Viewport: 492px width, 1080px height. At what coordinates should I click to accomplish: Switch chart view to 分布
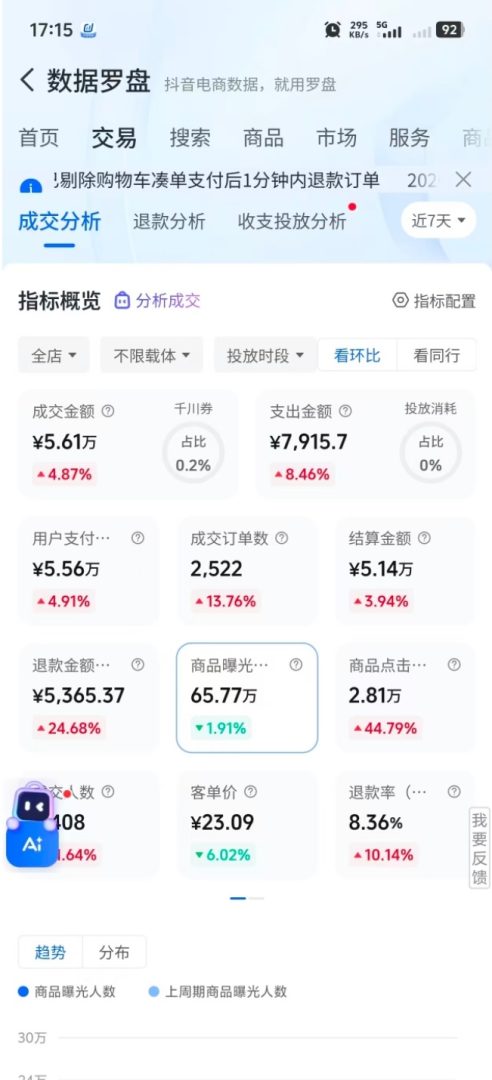114,953
